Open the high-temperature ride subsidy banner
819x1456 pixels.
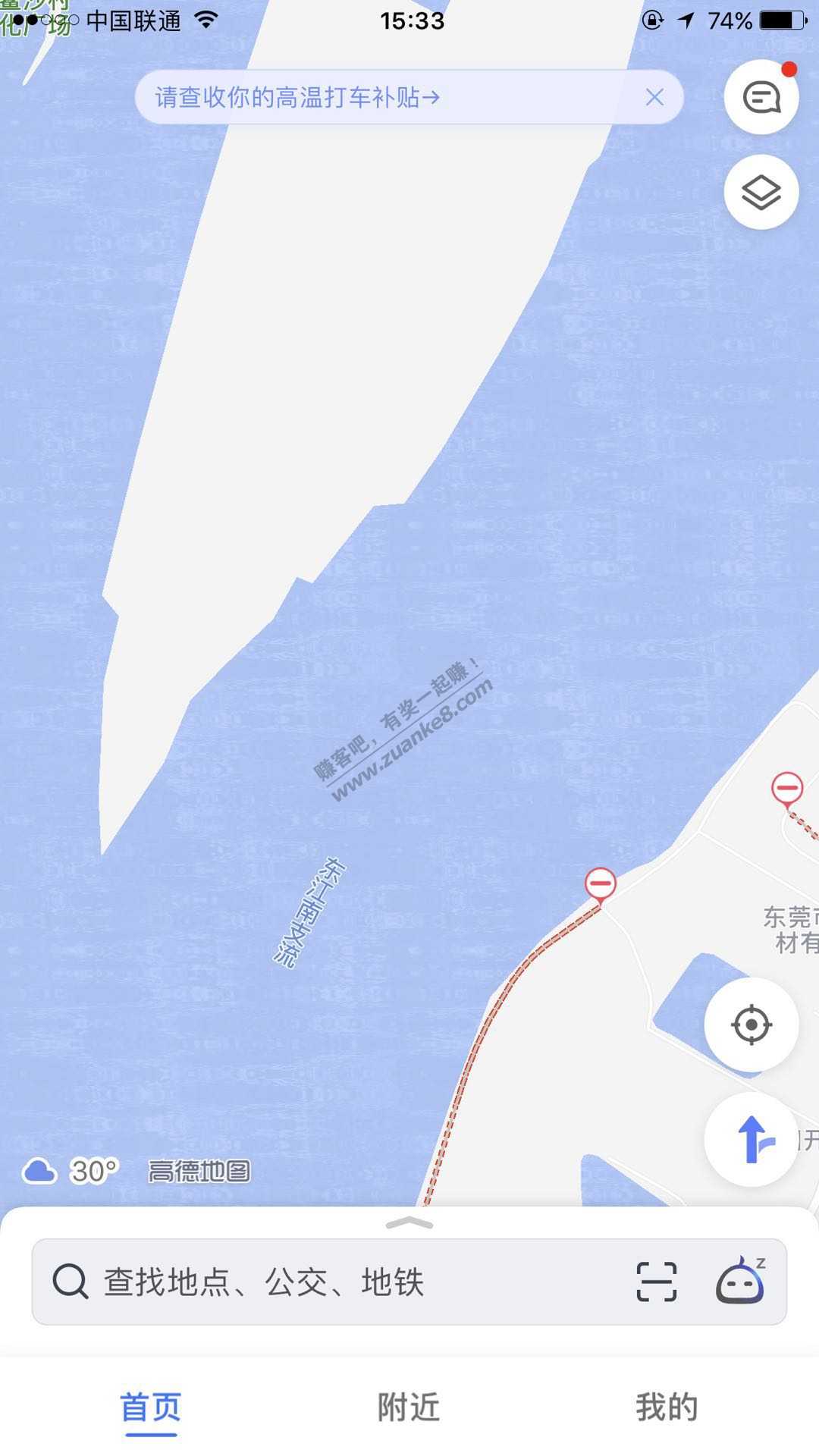(297, 97)
